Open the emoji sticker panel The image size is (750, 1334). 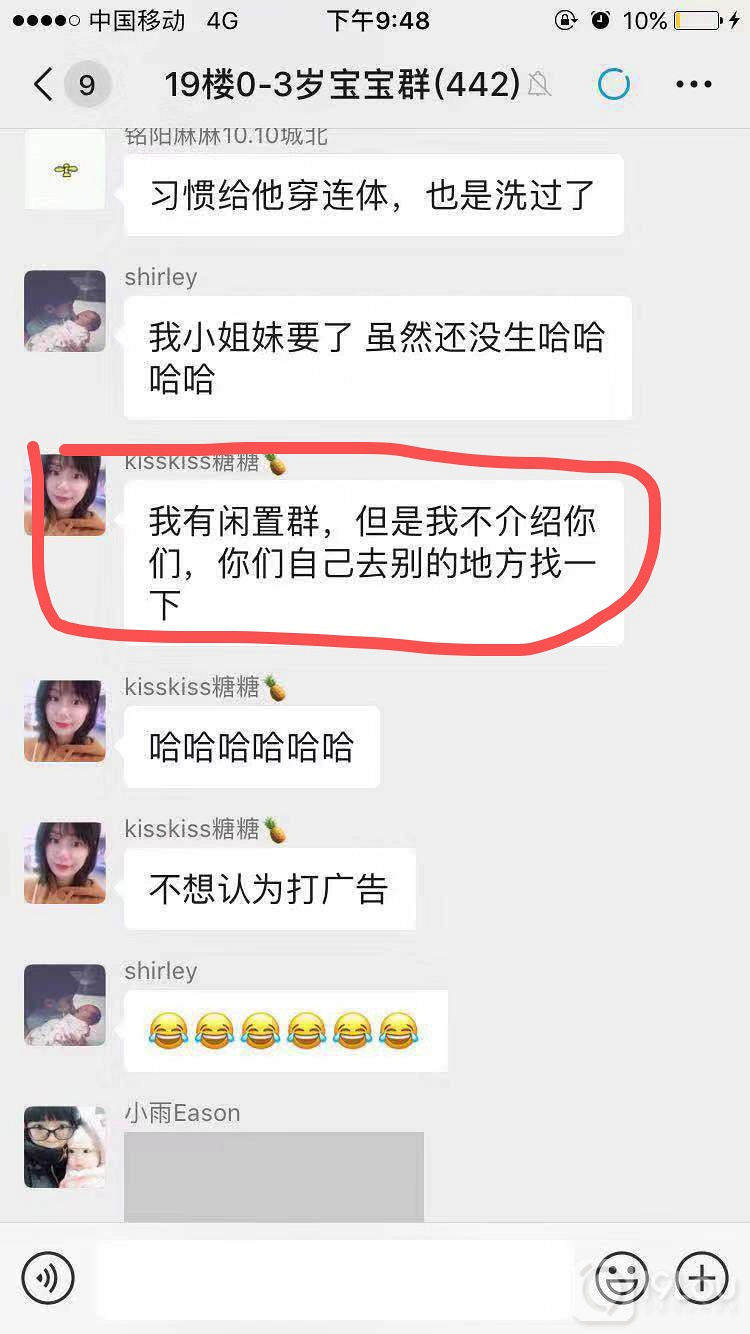[620, 1277]
